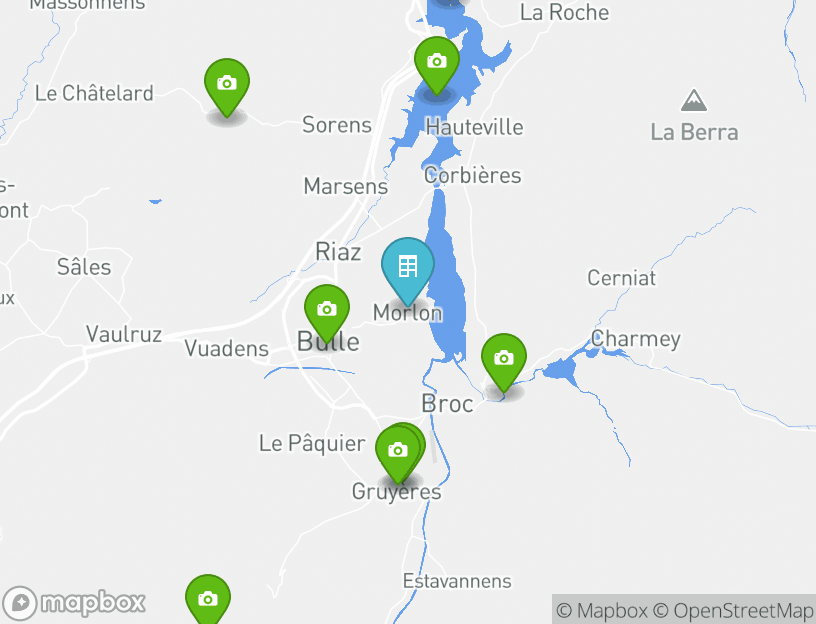Open the camera pin by Hauteville lake

click(436, 62)
